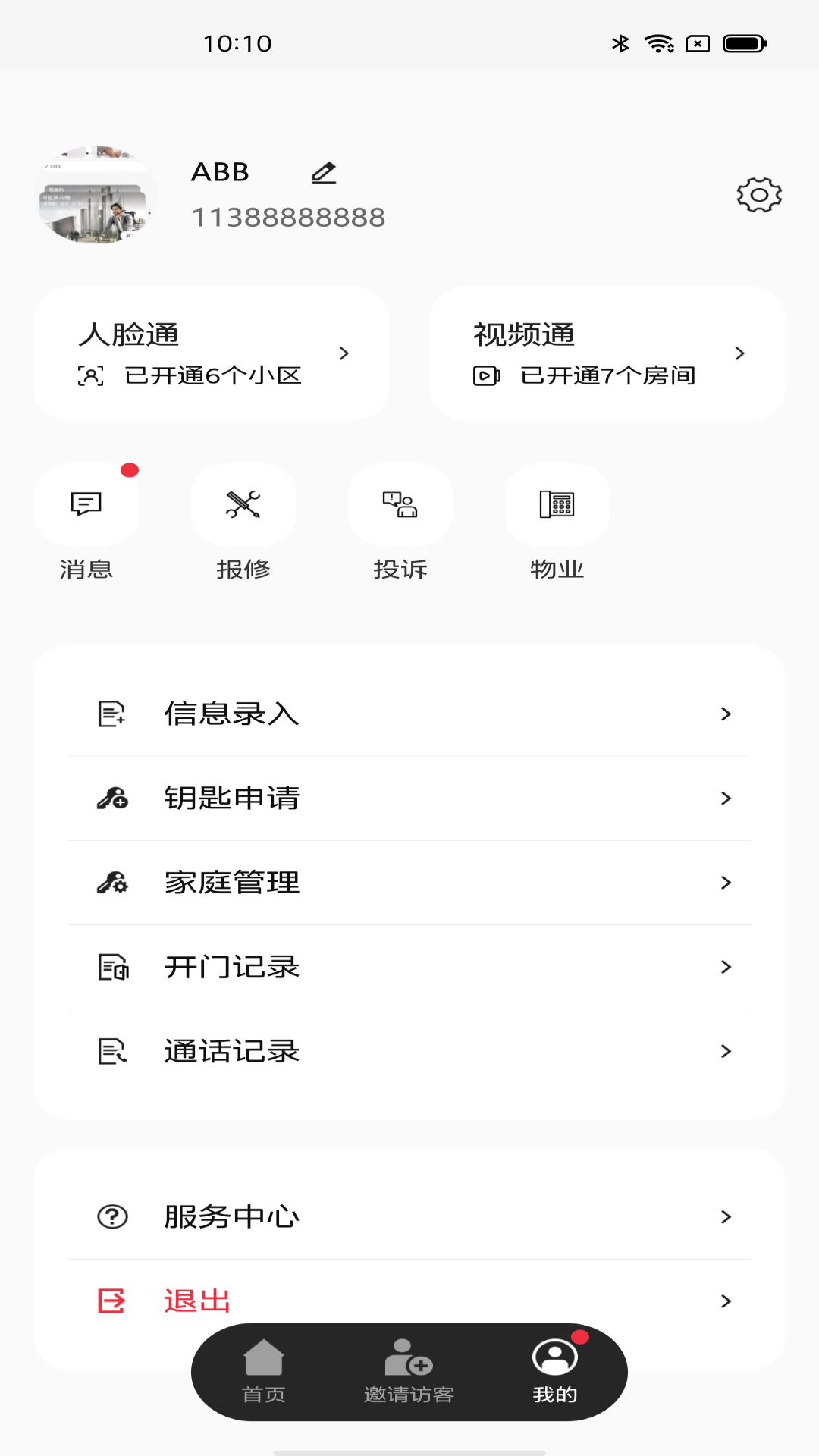Screen dimensions: 819x1456
Task: Click the 物业 property phone icon
Action: click(x=556, y=504)
